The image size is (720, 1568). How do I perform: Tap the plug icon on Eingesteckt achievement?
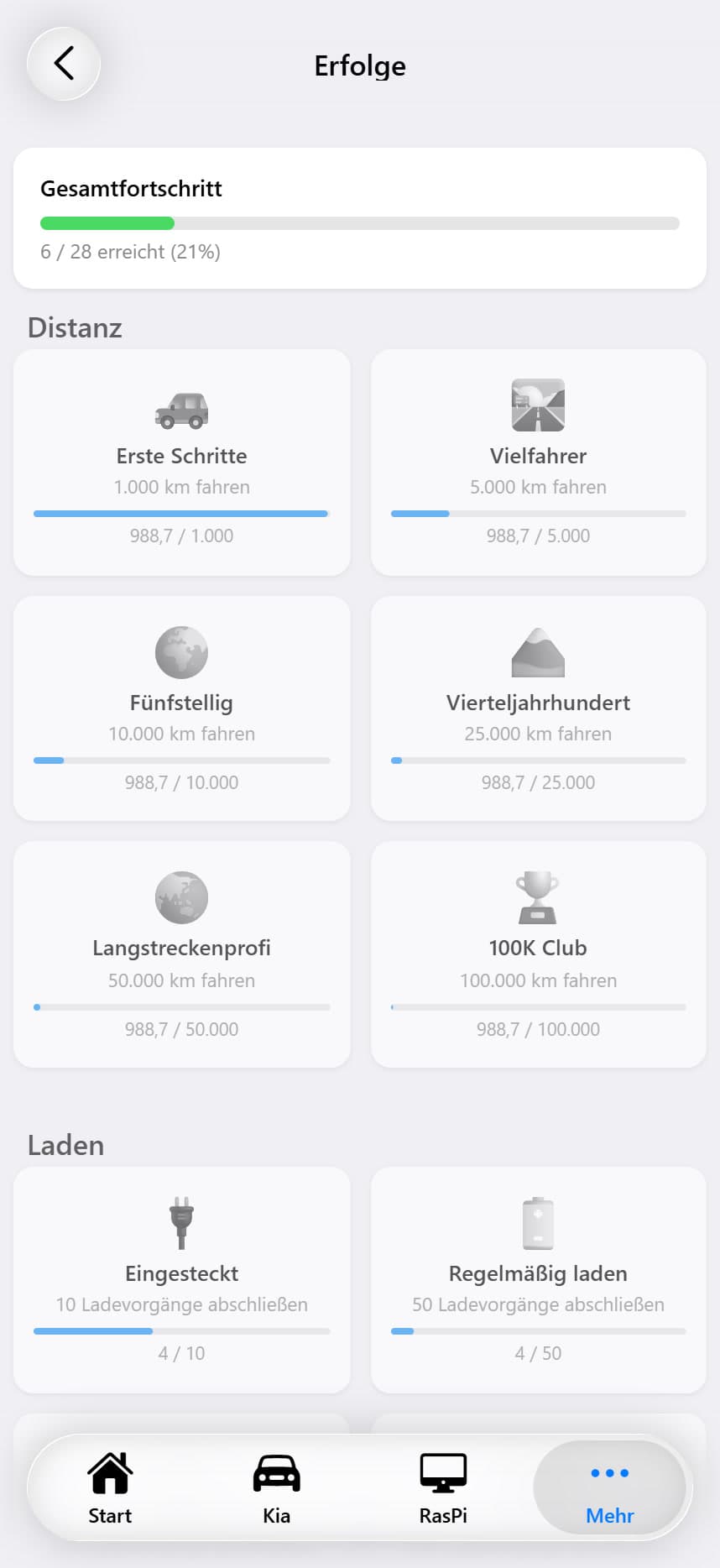click(180, 1222)
